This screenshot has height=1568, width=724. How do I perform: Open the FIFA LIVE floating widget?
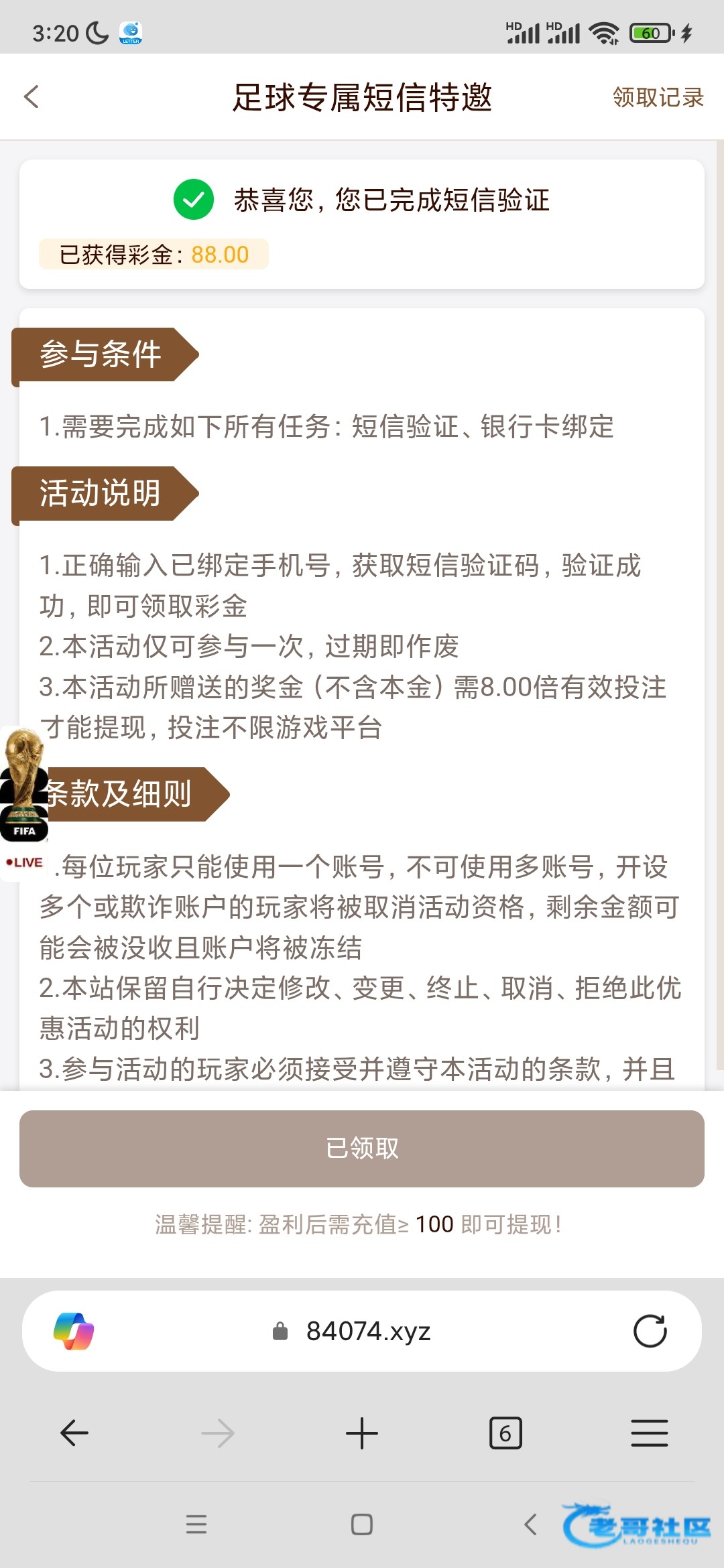[x=24, y=803]
